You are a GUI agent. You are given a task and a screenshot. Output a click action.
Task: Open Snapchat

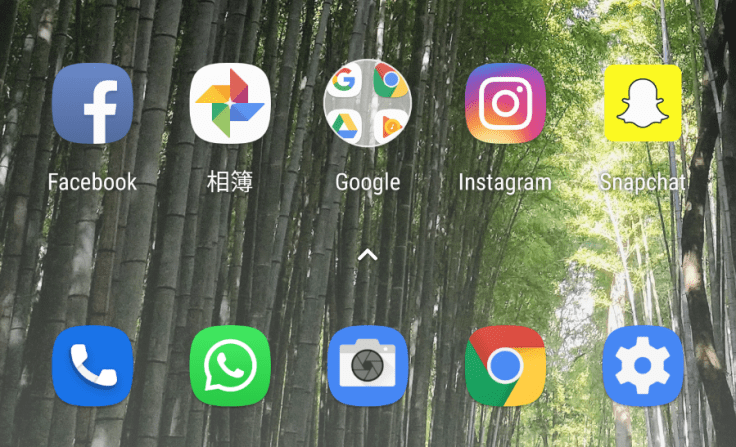[642, 104]
